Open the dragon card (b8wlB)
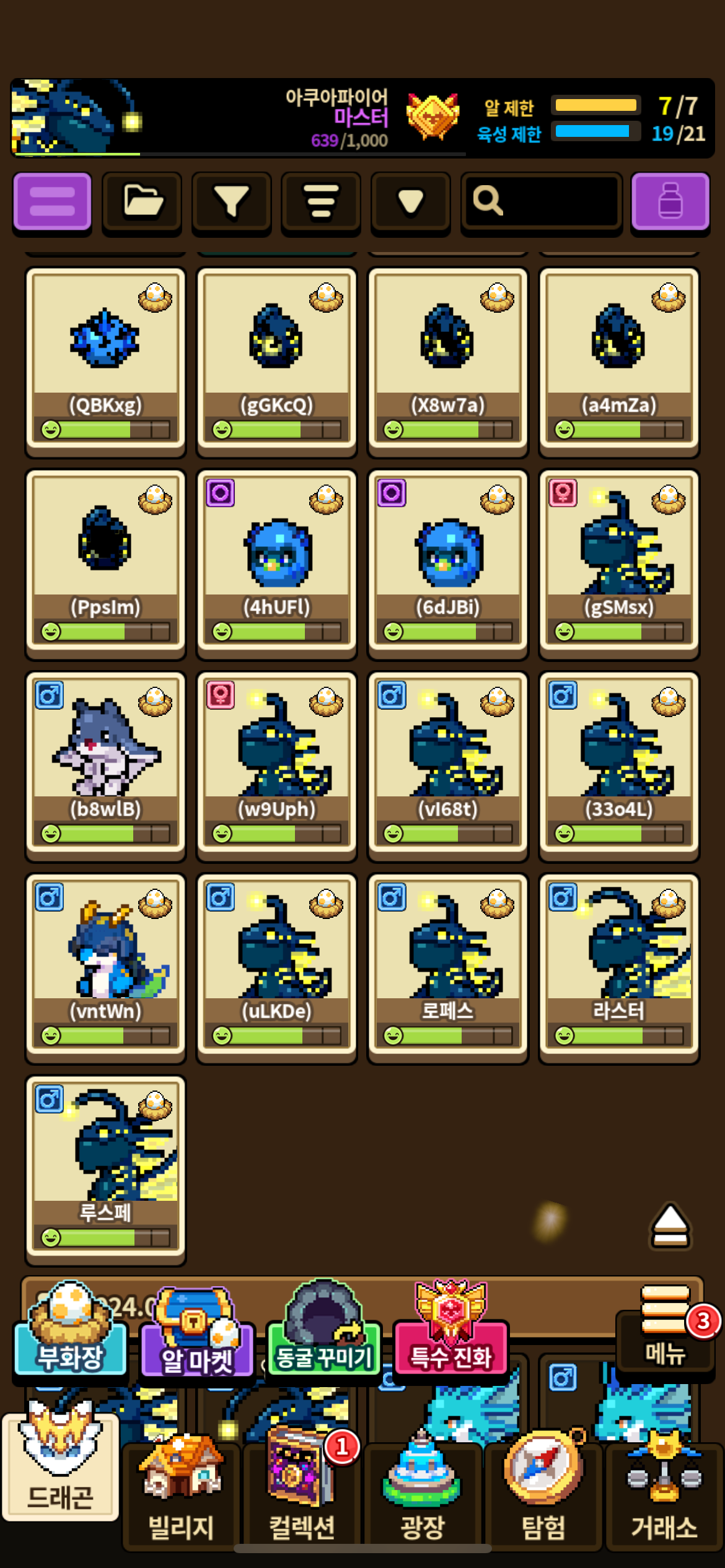The image size is (725, 1568). click(105, 764)
